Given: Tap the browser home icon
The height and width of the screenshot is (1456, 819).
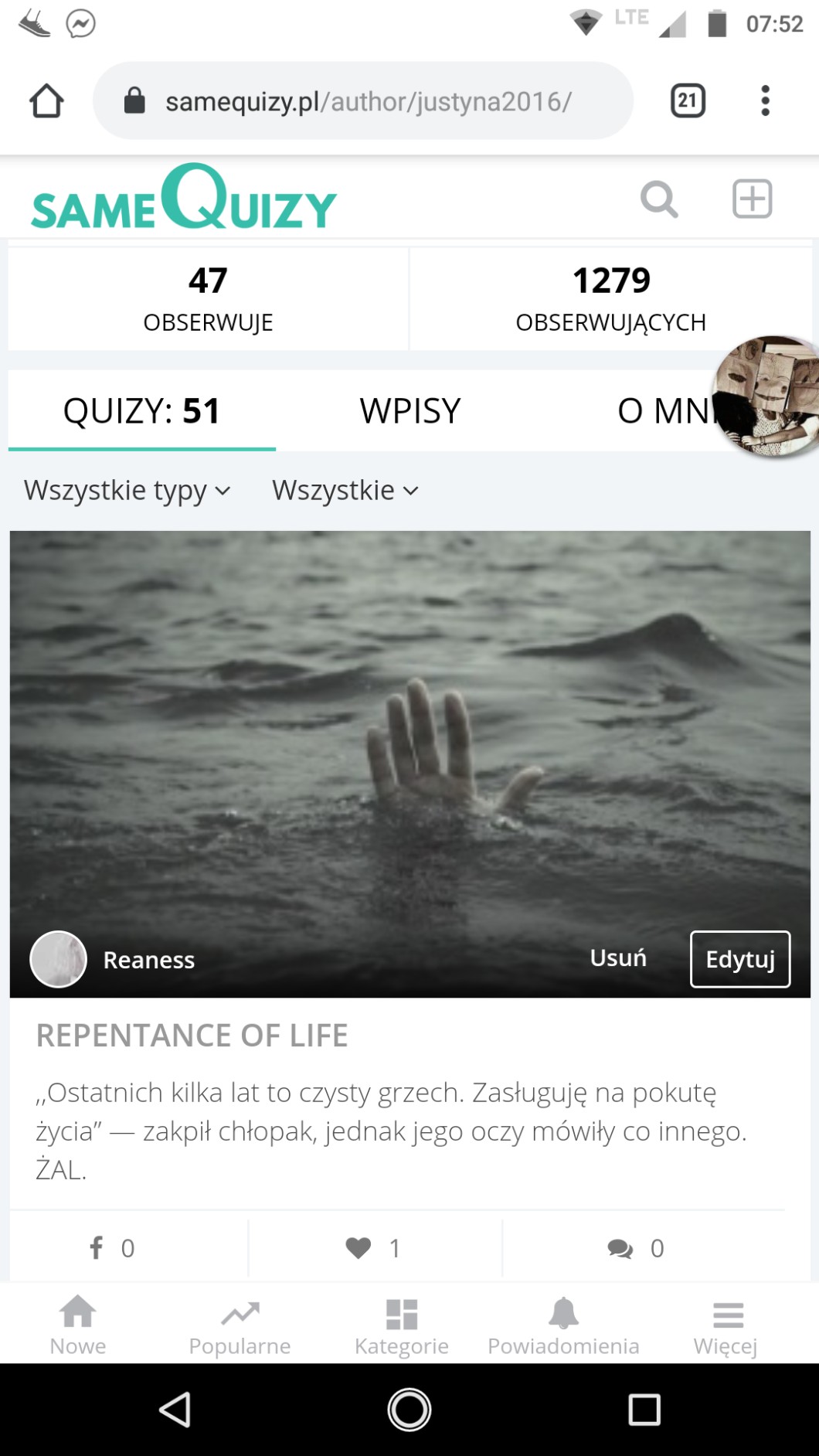Looking at the screenshot, I should coord(46,101).
